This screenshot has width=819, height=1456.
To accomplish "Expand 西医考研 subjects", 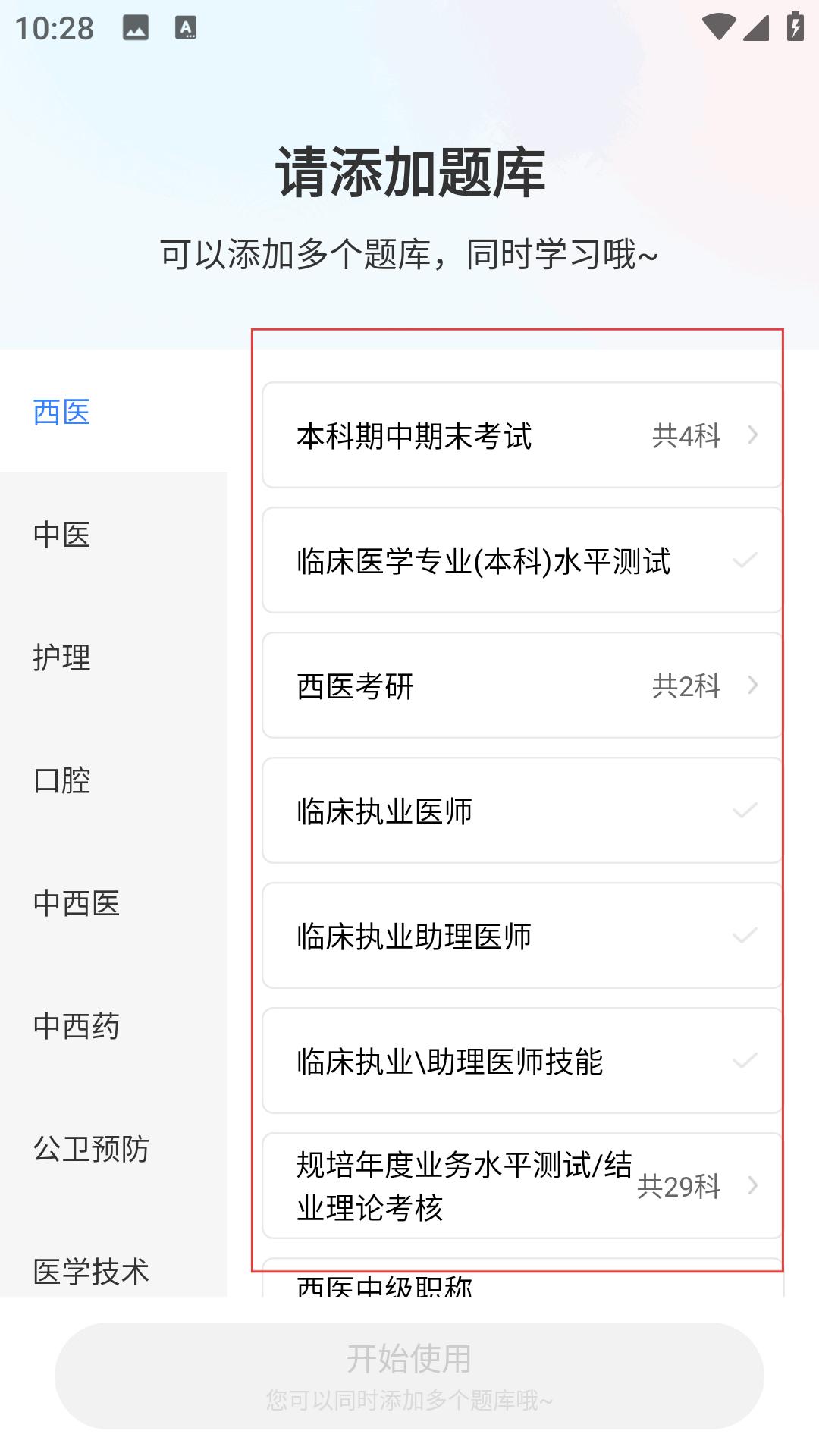I will [x=522, y=686].
